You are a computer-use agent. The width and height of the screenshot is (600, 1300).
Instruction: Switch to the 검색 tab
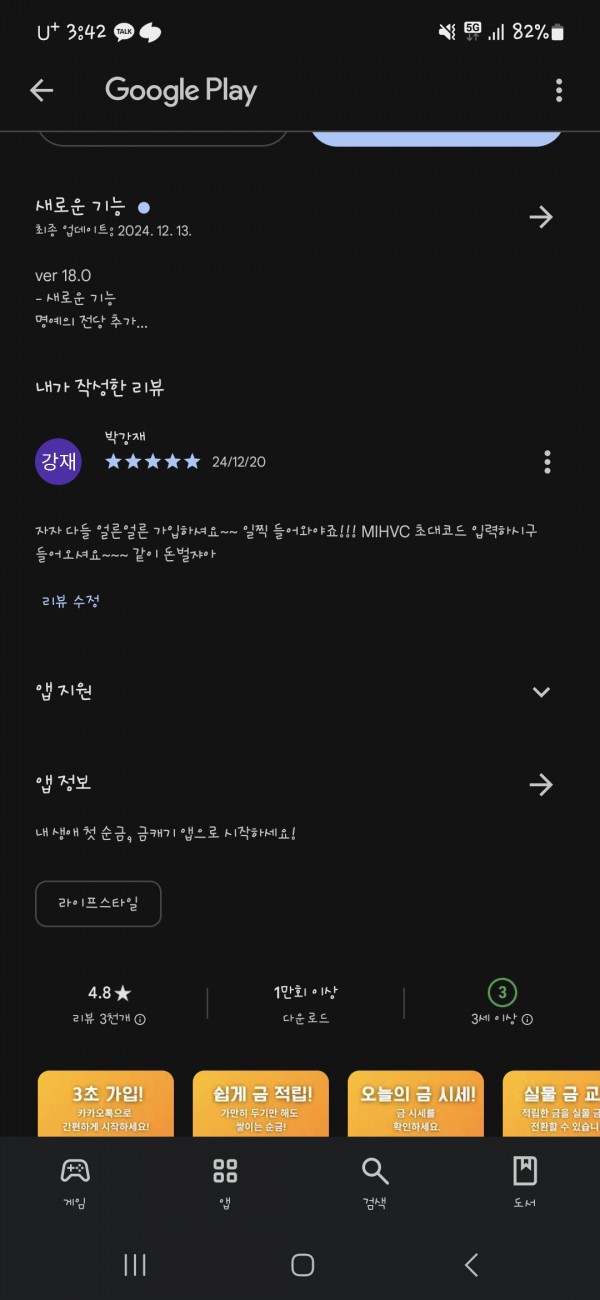point(375,1184)
